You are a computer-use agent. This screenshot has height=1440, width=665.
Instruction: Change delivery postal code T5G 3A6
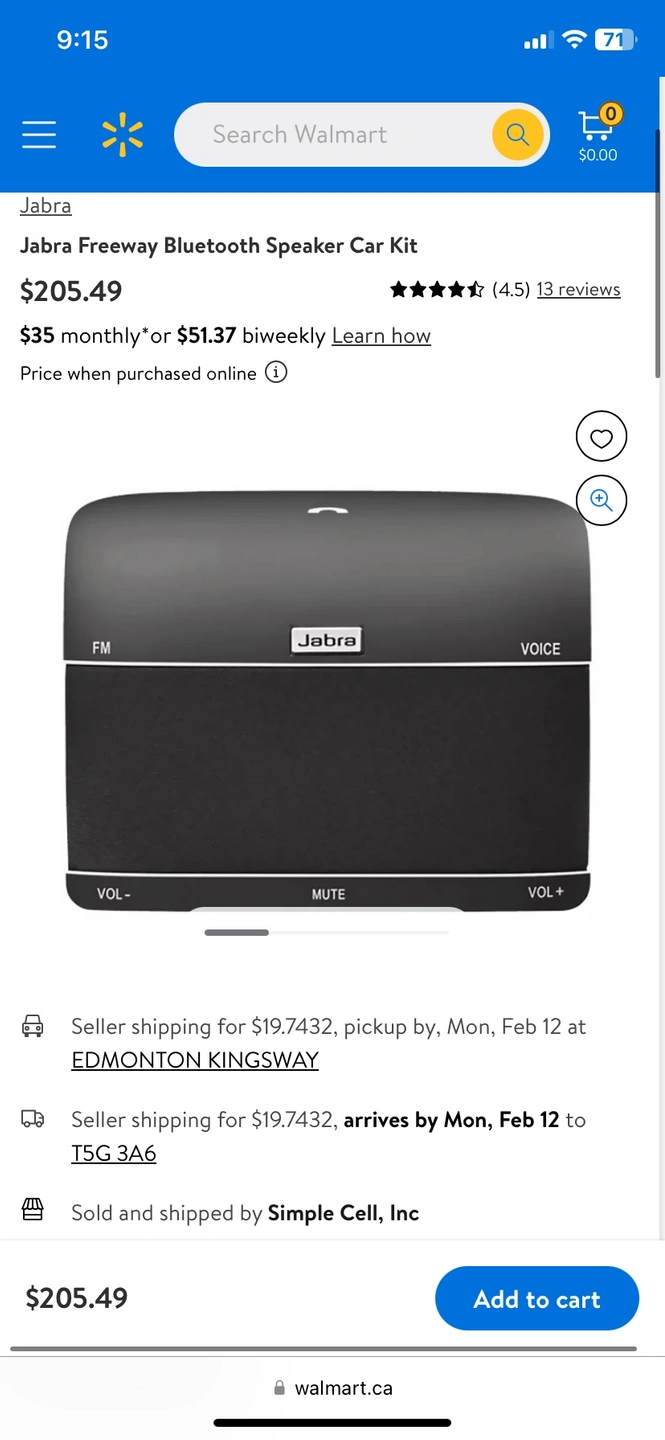pyautogui.click(x=114, y=1153)
